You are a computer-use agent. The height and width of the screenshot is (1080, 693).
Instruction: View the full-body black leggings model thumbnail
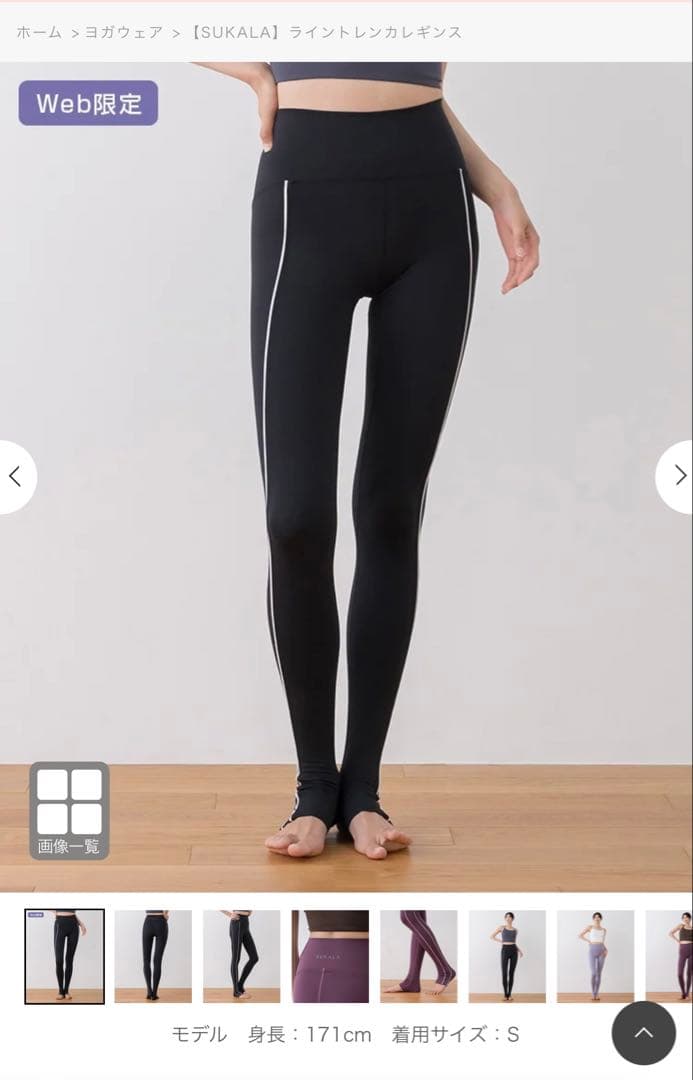[x=507, y=956]
